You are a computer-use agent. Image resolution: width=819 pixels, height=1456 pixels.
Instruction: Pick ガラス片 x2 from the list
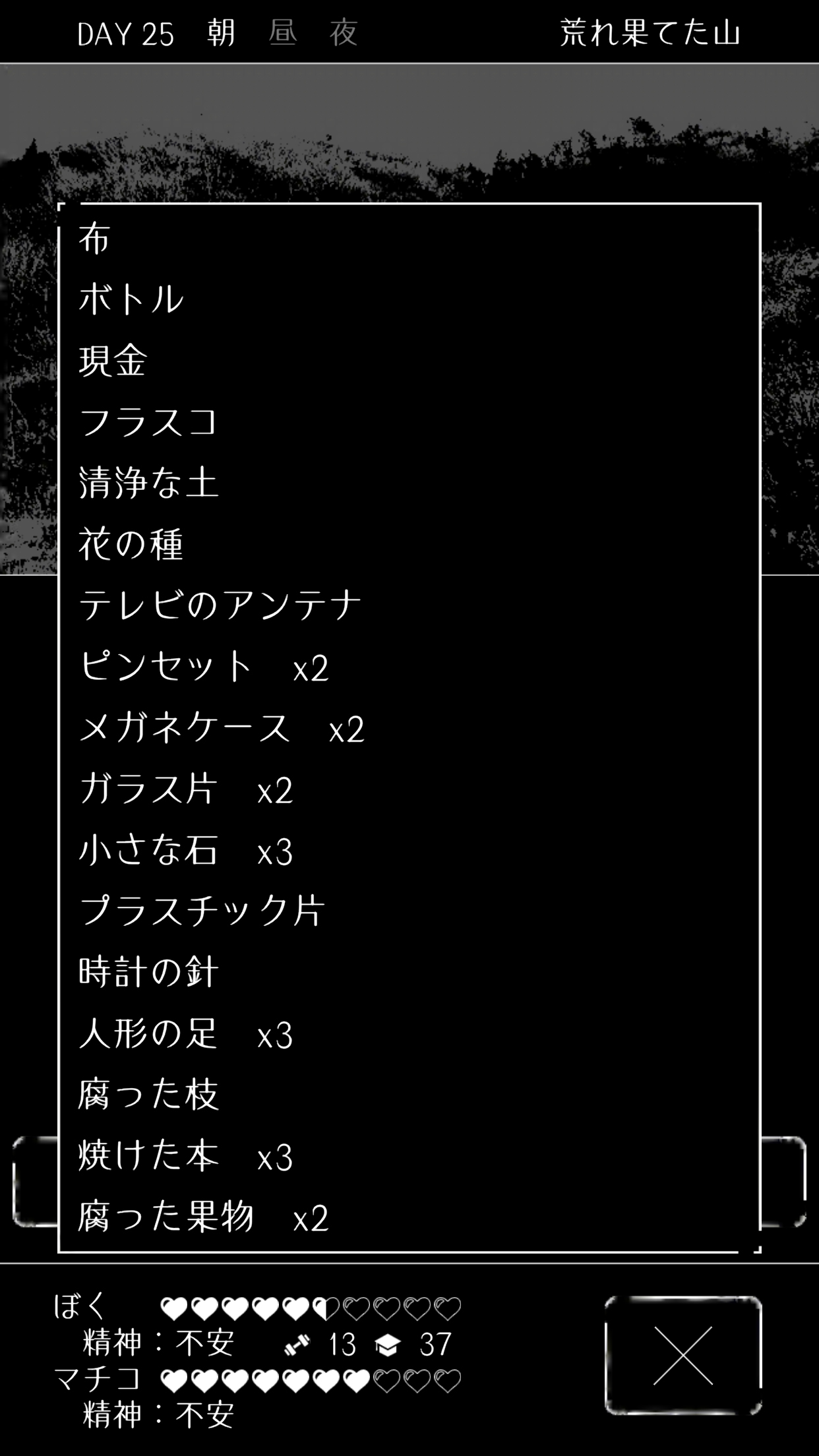point(186,789)
